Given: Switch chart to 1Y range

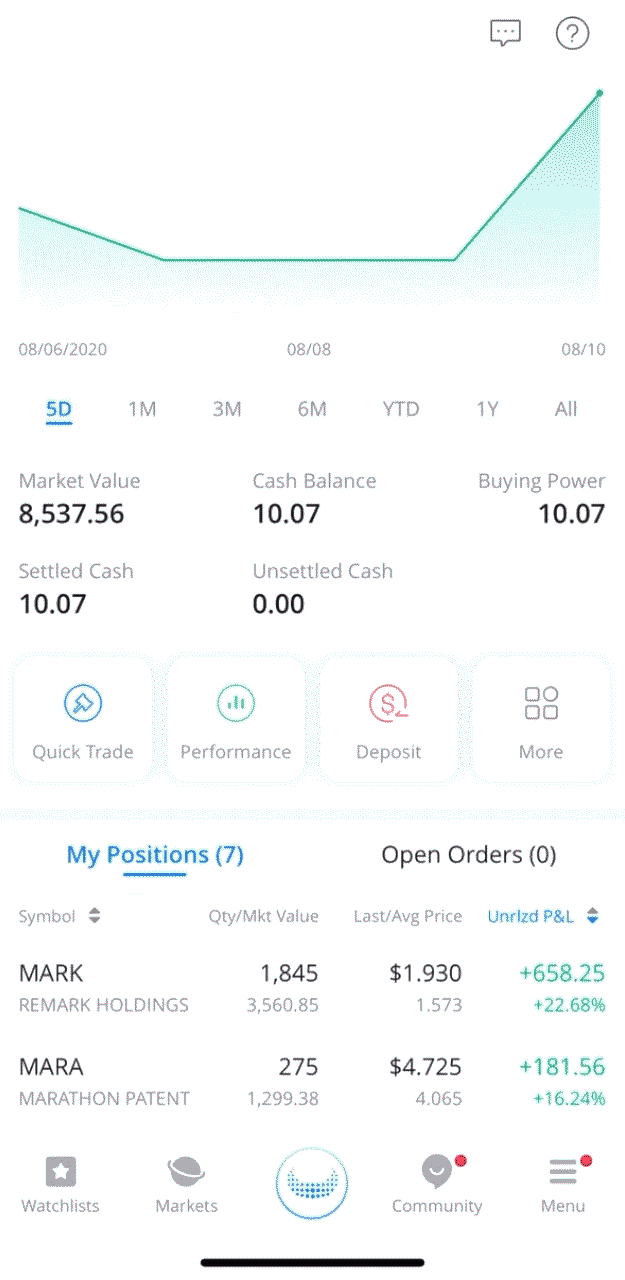Looking at the screenshot, I should click(x=487, y=409).
